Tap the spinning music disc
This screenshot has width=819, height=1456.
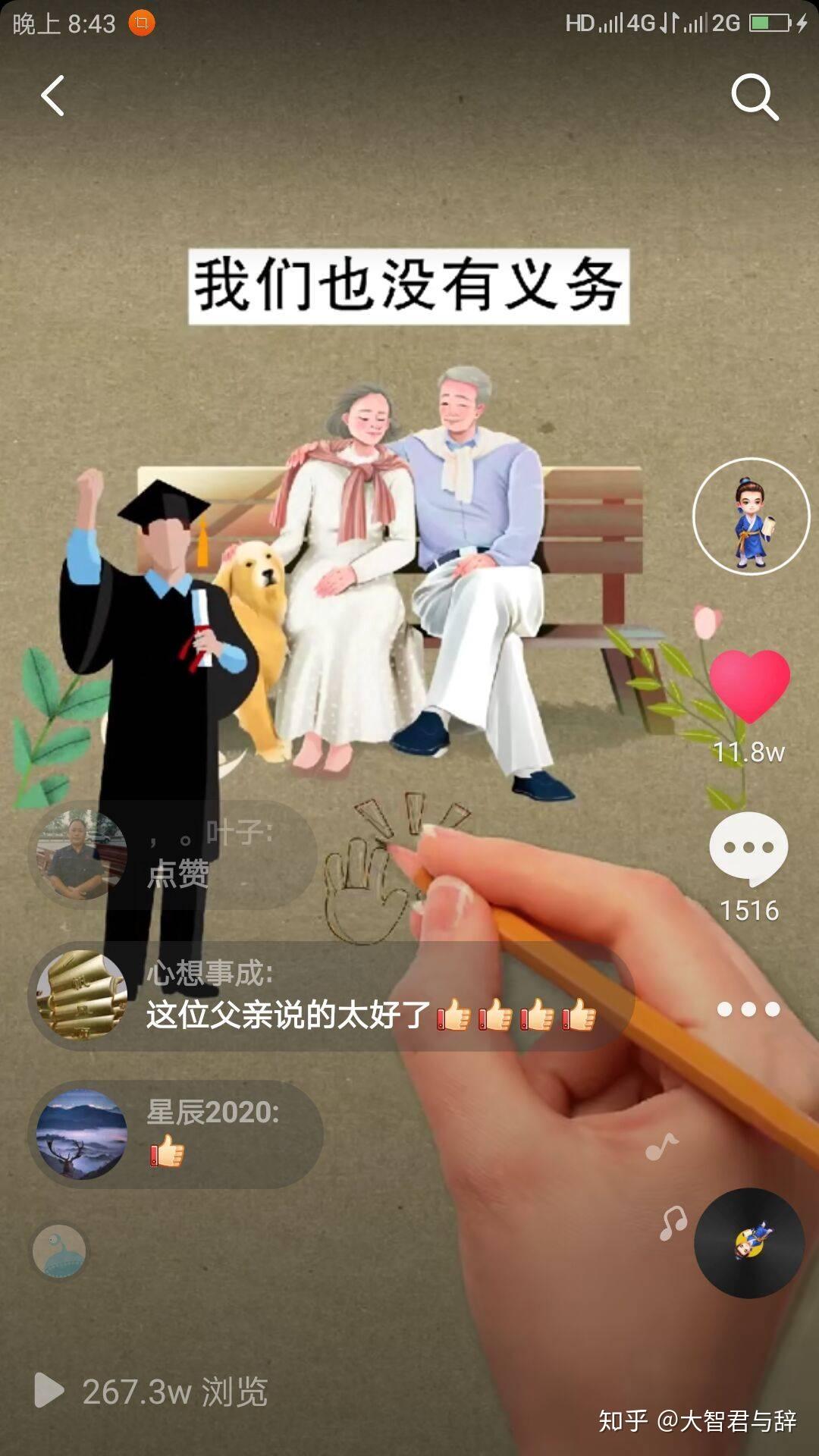(x=749, y=1243)
